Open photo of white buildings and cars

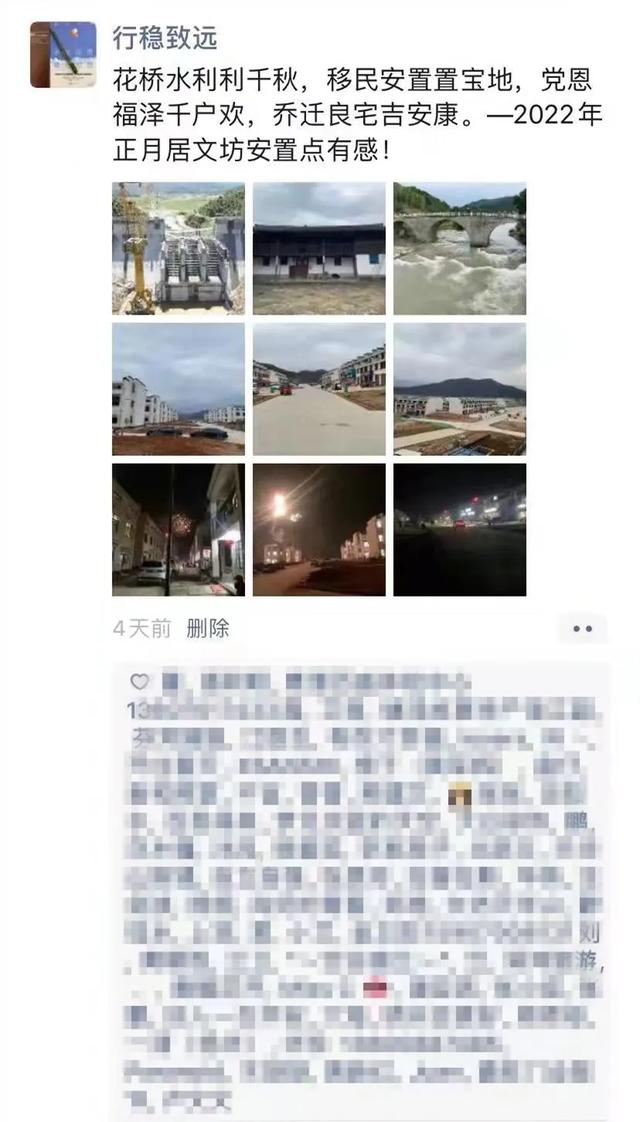click(178, 389)
